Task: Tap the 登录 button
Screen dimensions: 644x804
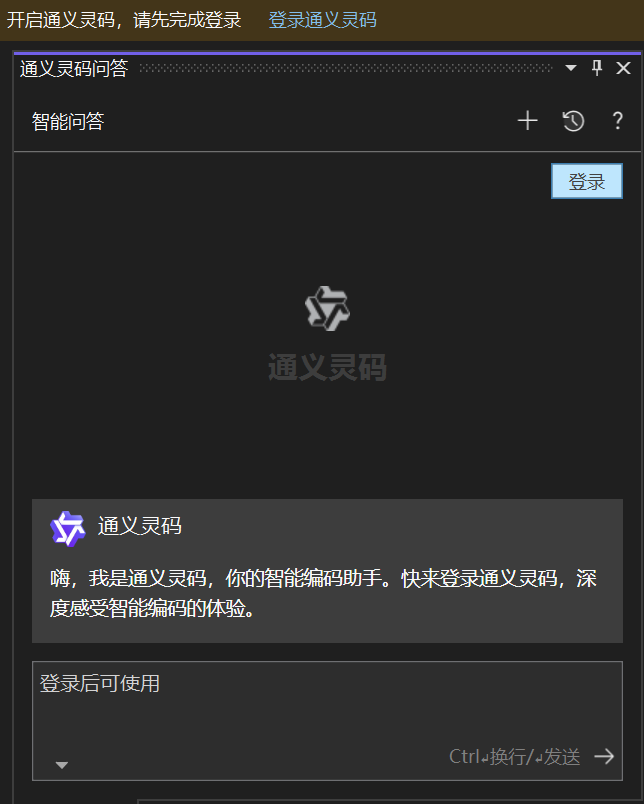Action: [x=587, y=181]
